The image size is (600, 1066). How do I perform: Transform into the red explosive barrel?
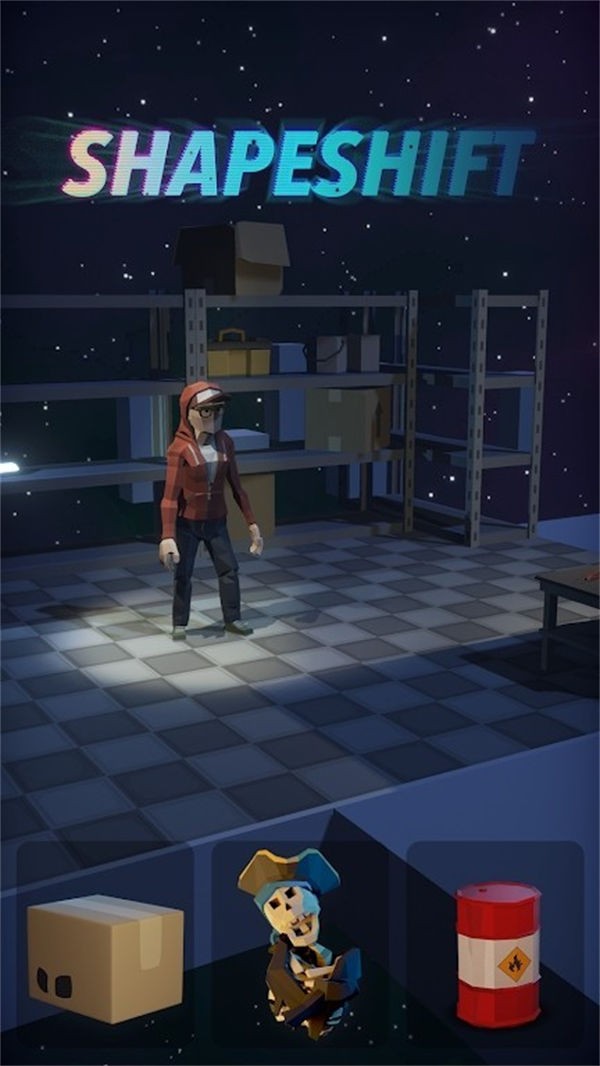point(497,952)
